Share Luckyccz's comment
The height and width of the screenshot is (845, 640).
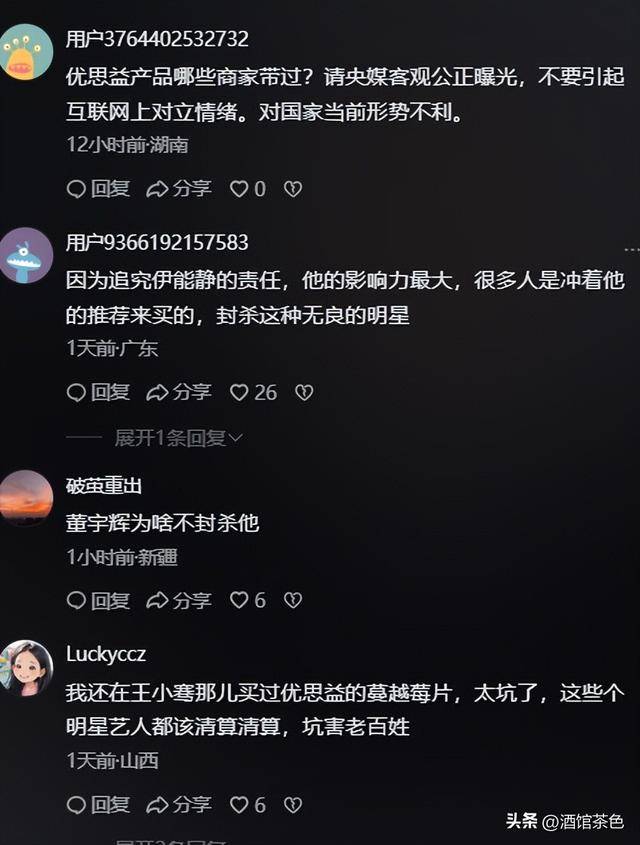179,804
